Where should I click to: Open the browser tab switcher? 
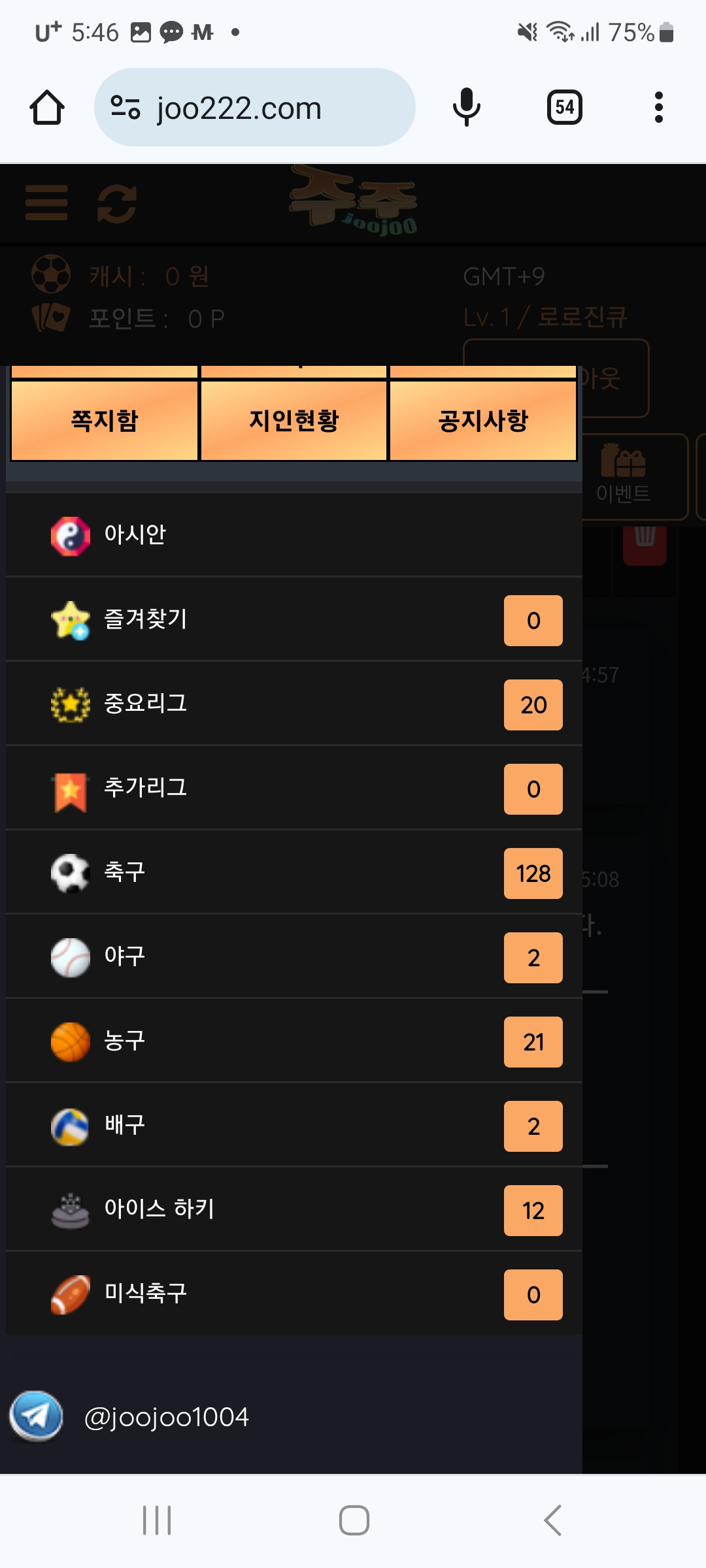[564, 108]
